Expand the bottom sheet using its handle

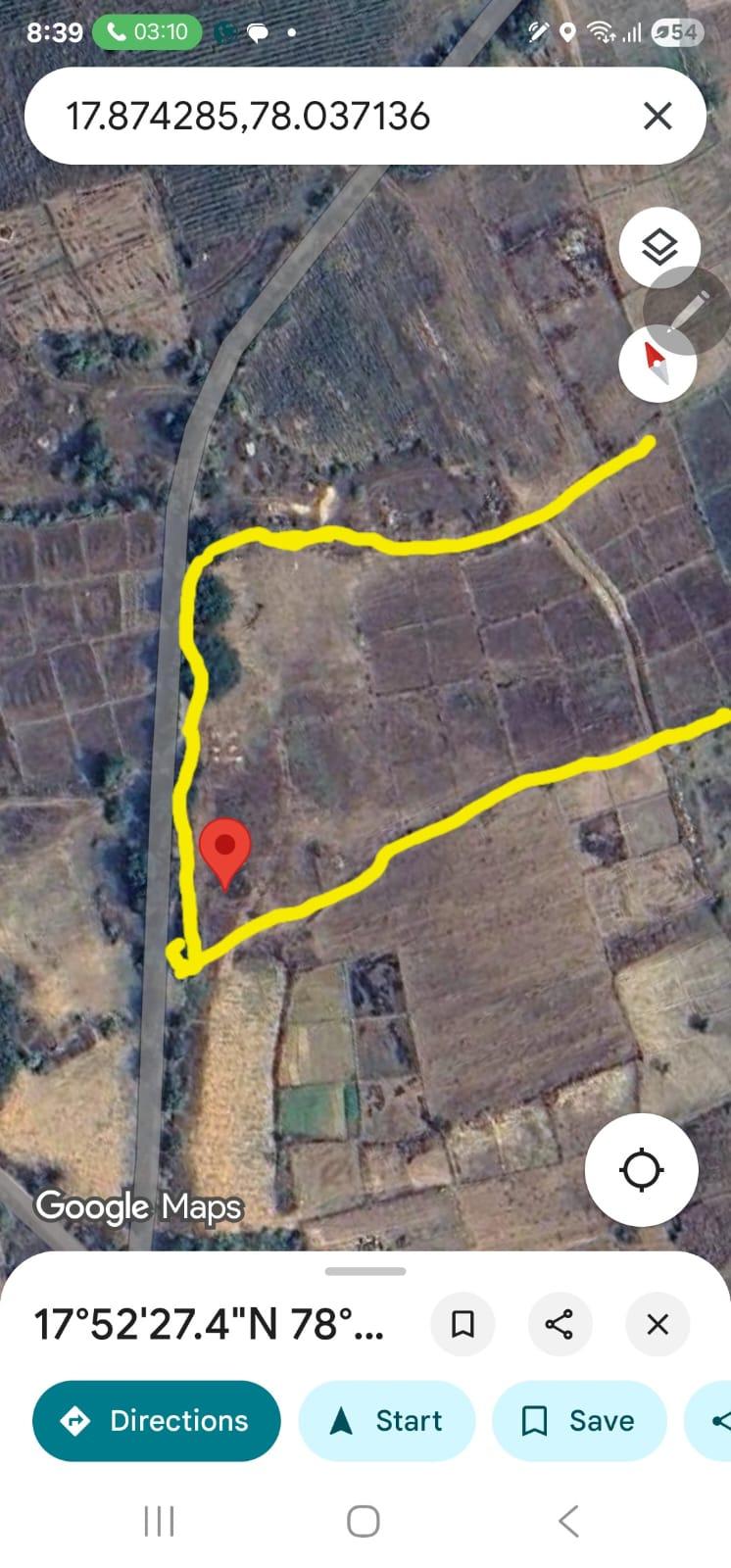(x=365, y=1271)
